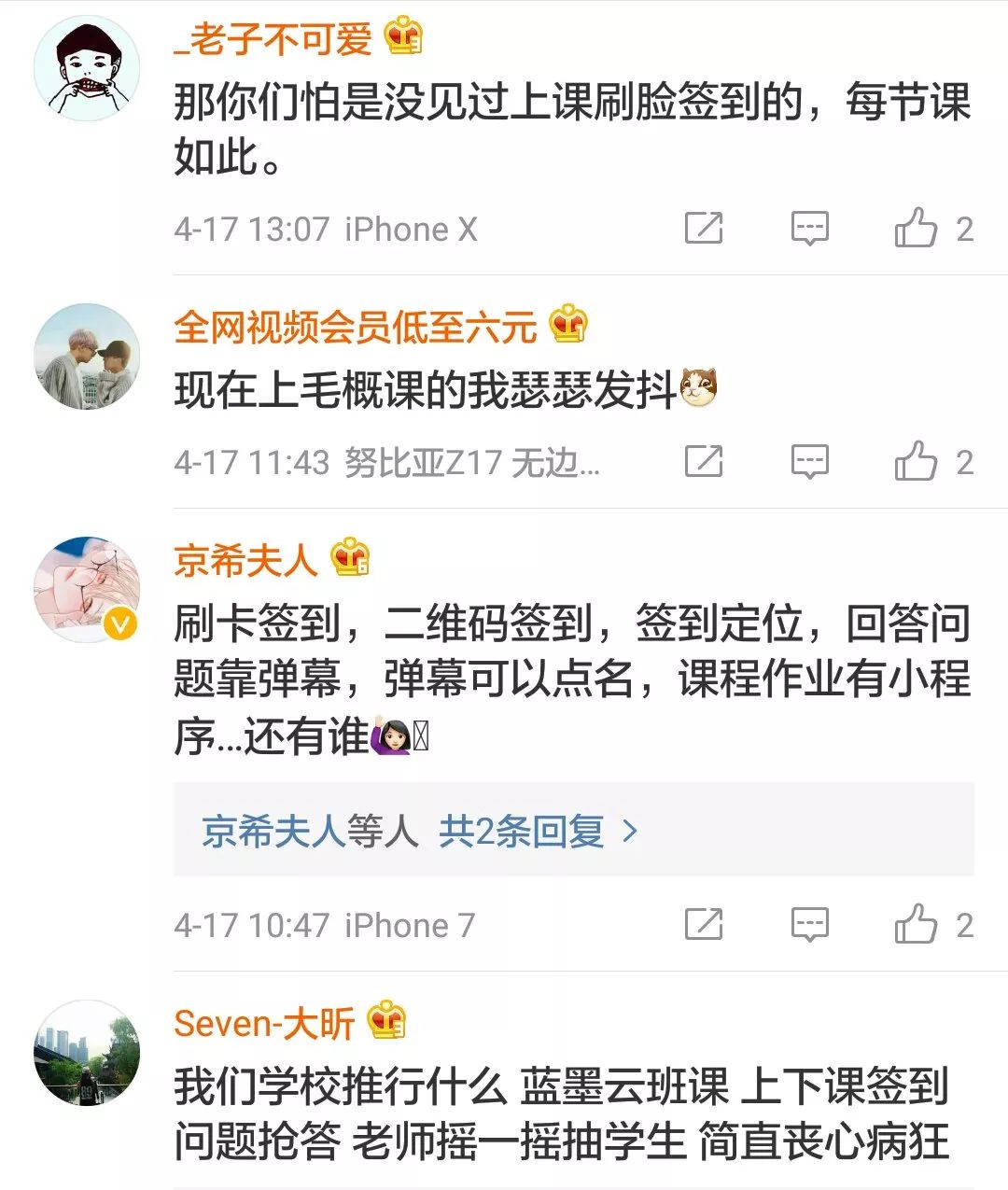
Task: Repost 京希夫人's comment
Action: coord(704,924)
